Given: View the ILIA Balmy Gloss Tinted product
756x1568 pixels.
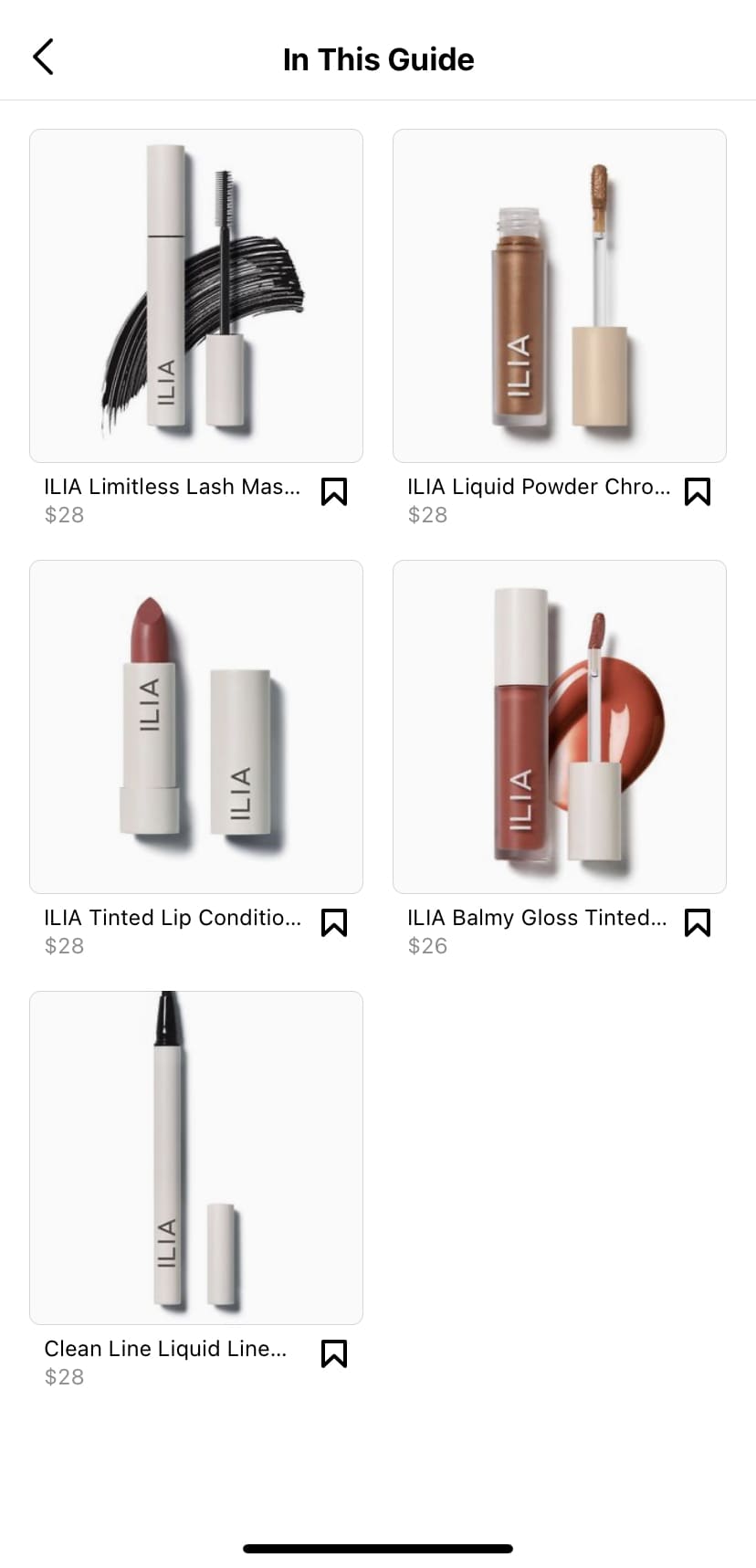Looking at the screenshot, I should [x=560, y=727].
